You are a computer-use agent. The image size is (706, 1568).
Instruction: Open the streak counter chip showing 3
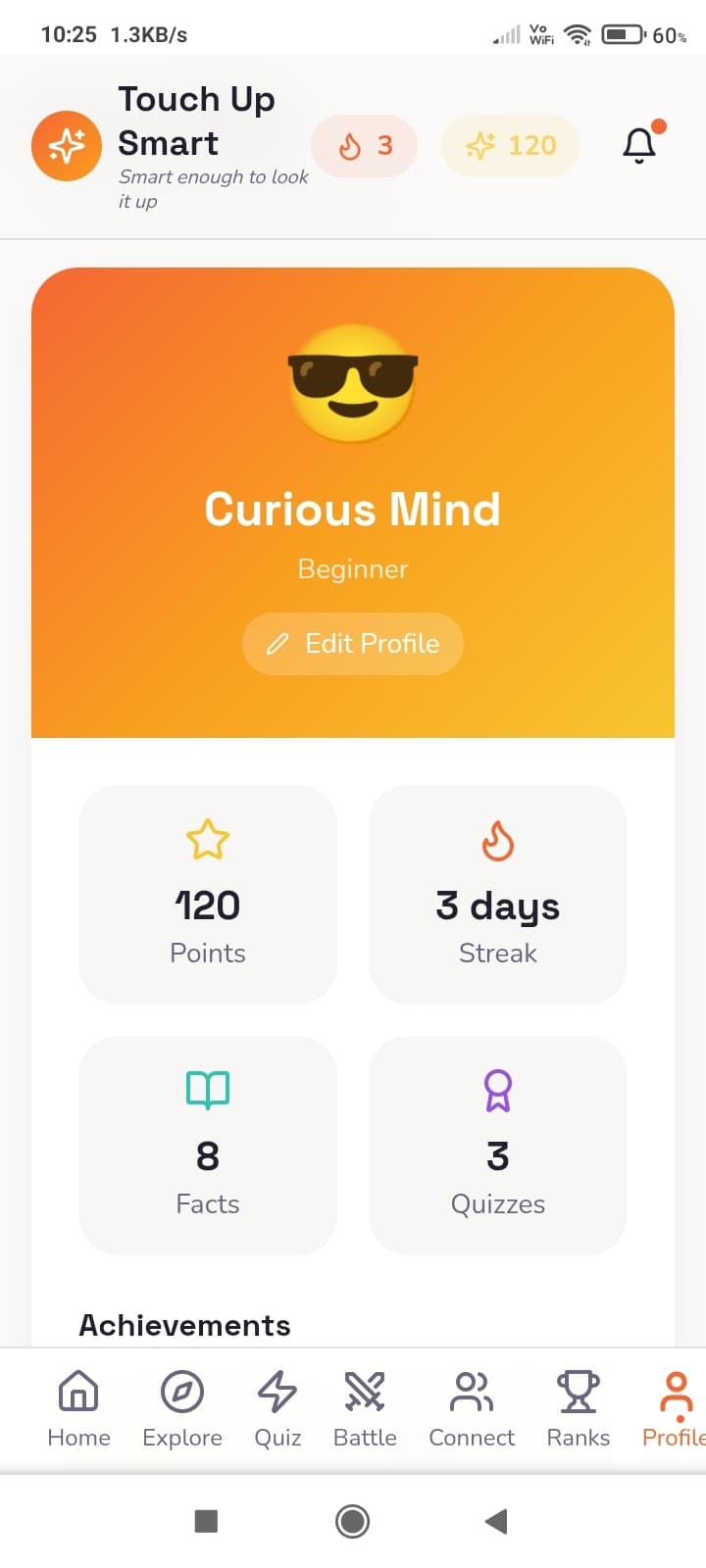[x=365, y=146]
